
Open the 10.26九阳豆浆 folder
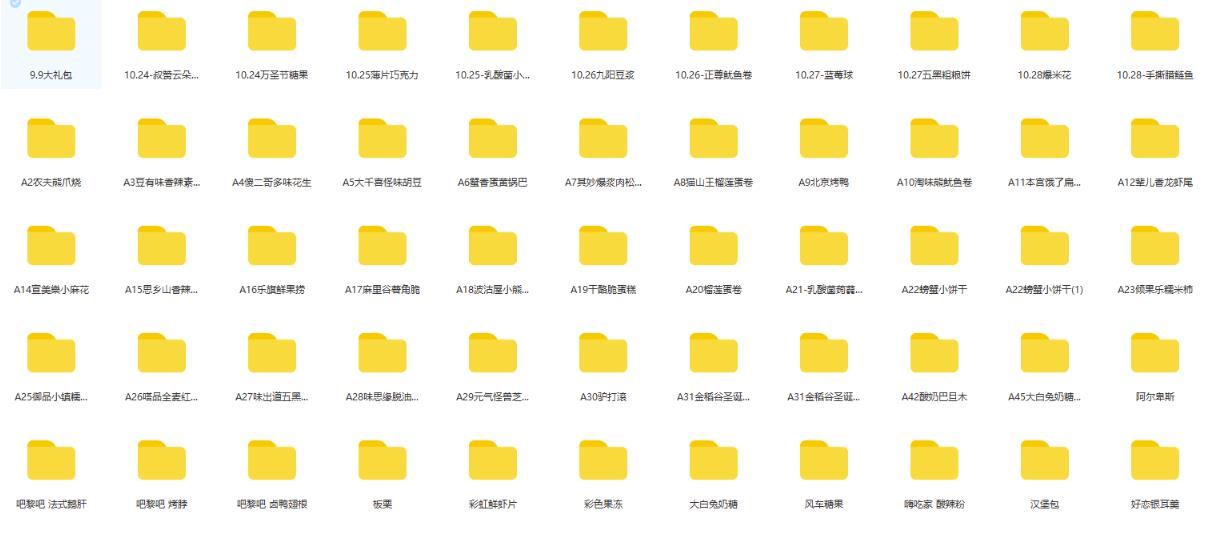603,32
